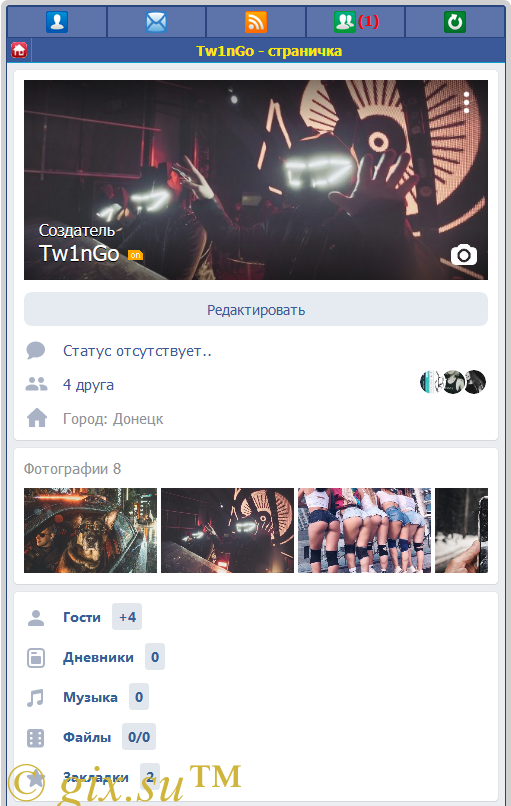The image size is (511, 806).
Task: Tap the camera icon to change cover
Action: (x=464, y=255)
